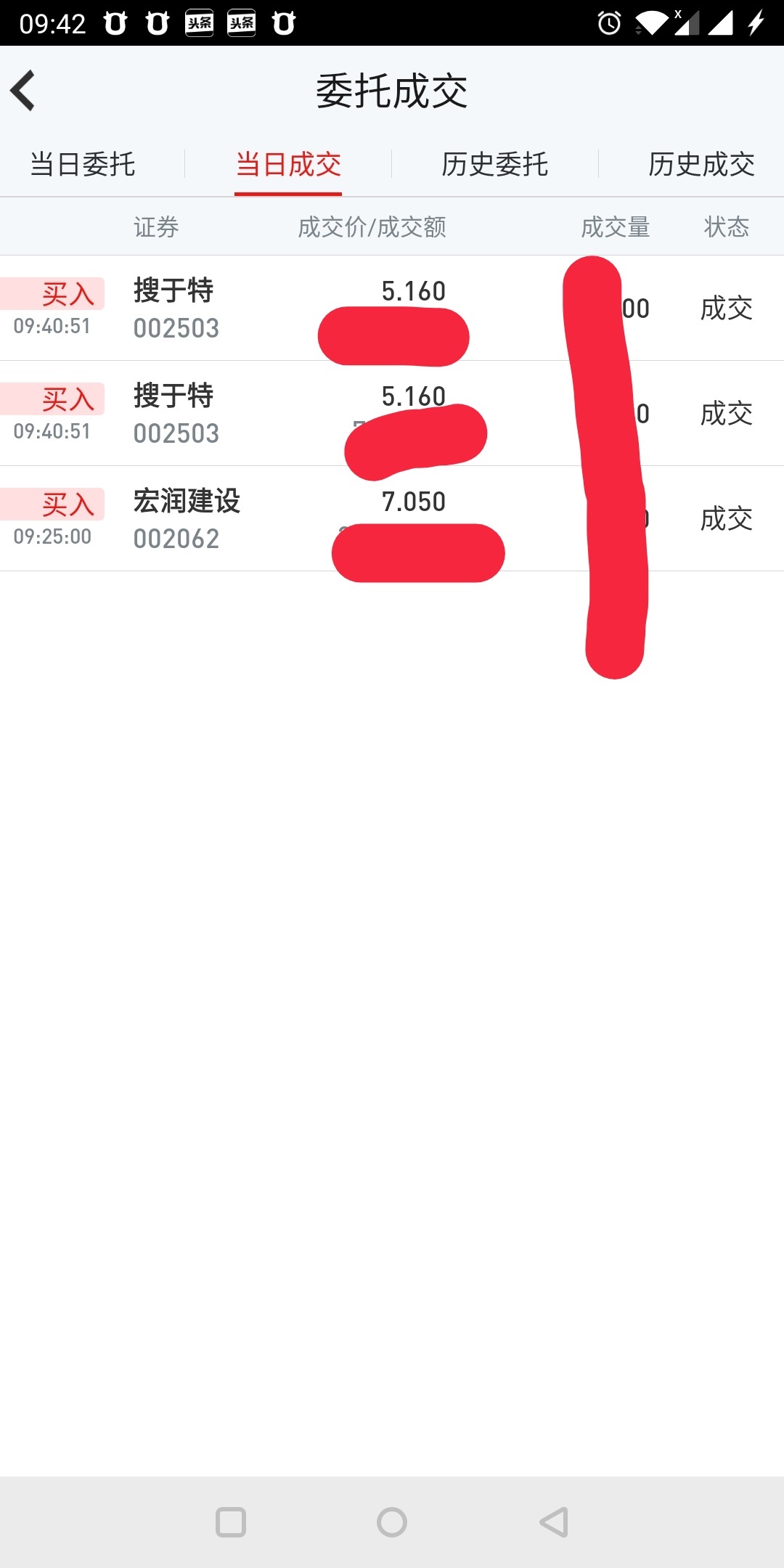Tap the system home button
Viewport: 784px width, 1568px height.
click(x=392, y=1522)
